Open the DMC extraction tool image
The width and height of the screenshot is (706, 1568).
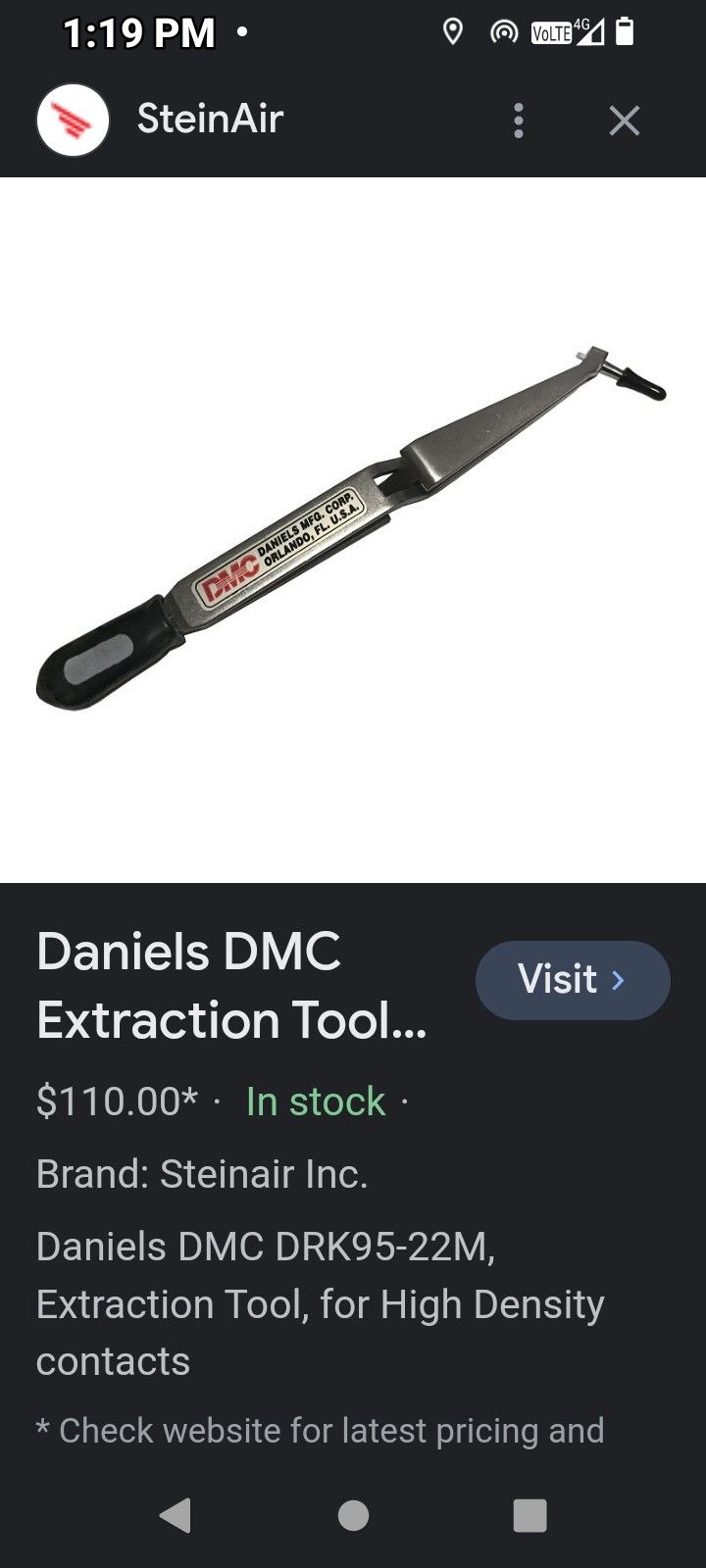click(353, 529)
